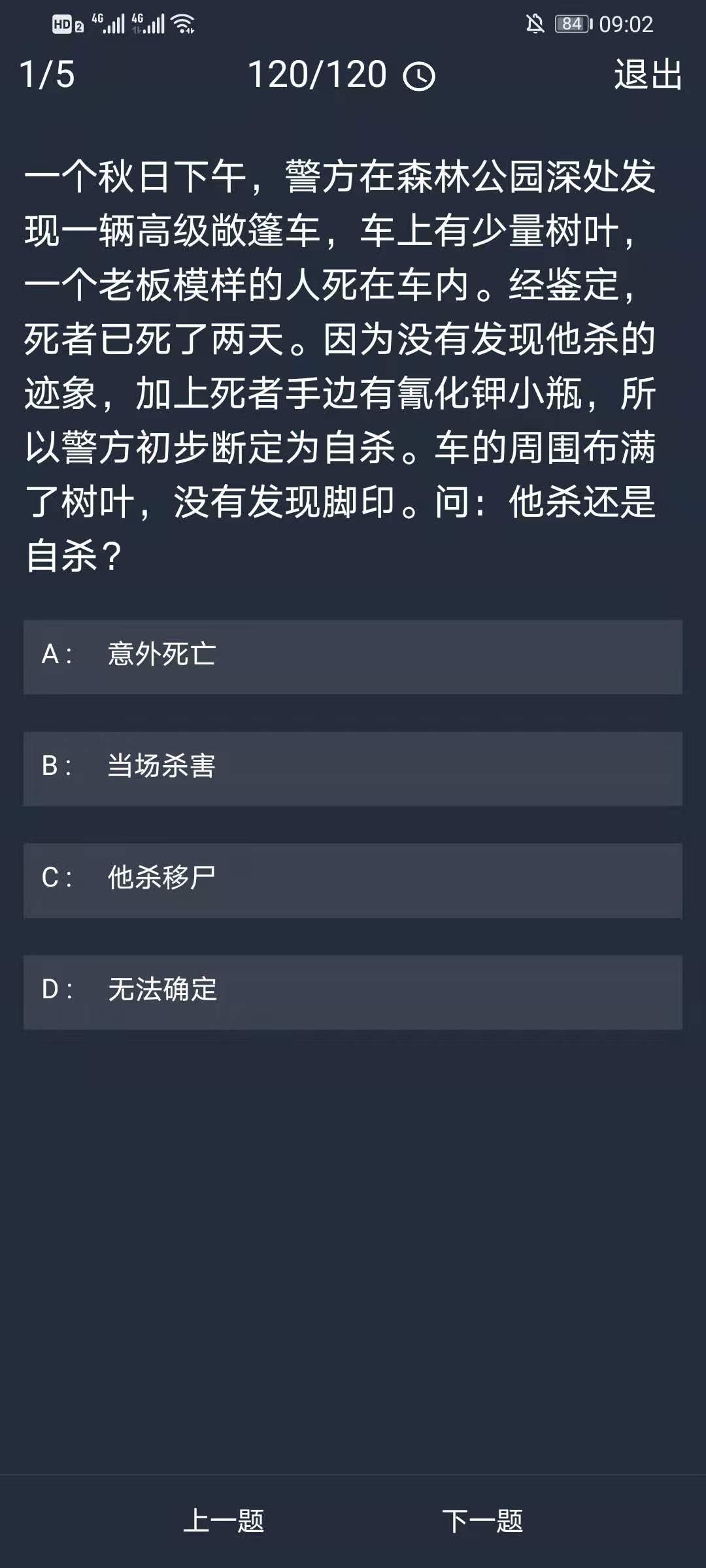Select answer A: 意外死亡
This screenshot has width=706, height=1568.
(353, 656)
